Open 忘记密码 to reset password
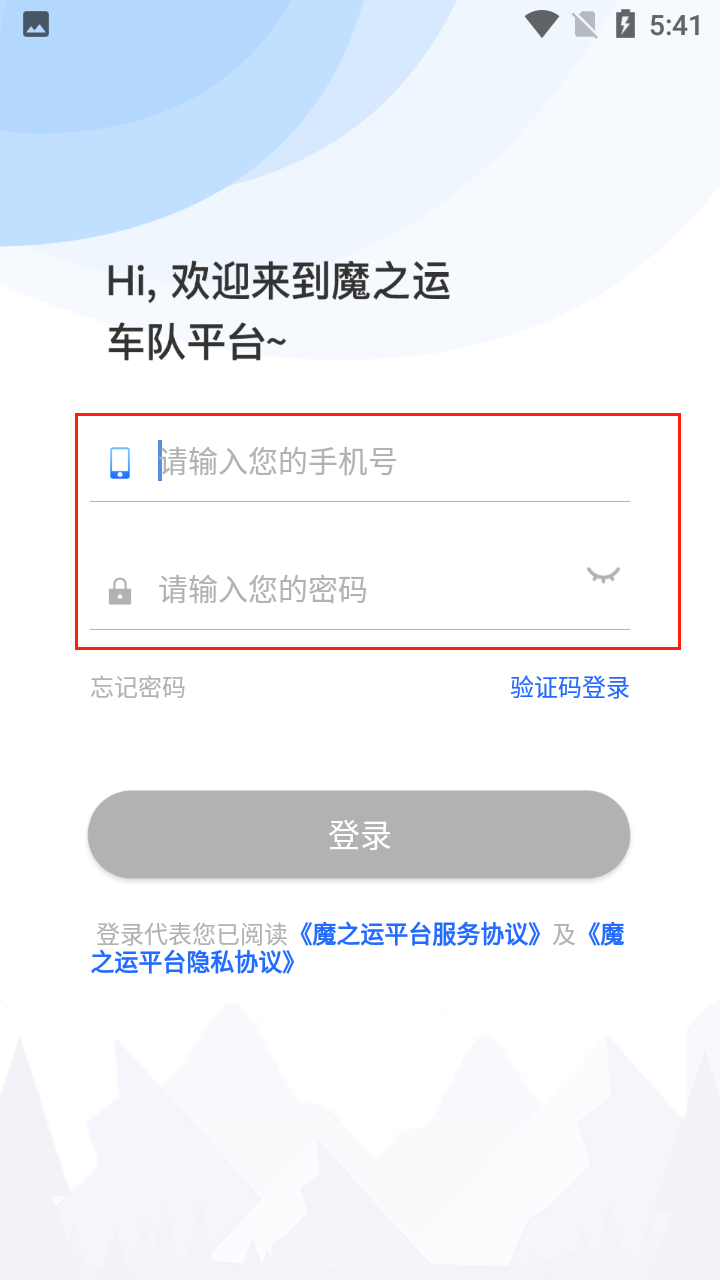The width and height of the screenshot is (720, 1280). click(x=138, y=688)
